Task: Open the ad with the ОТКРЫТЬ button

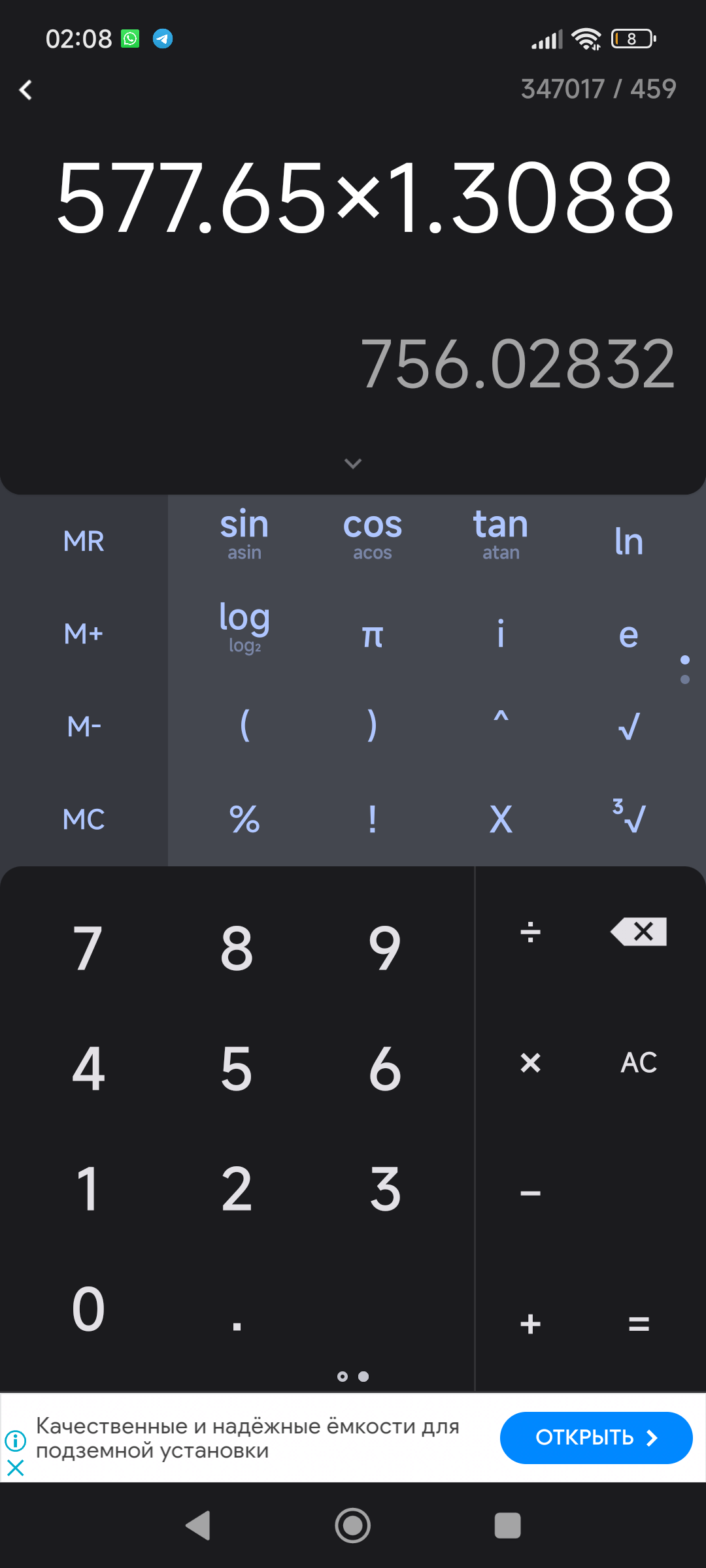Action: [x=596, y=1437]
